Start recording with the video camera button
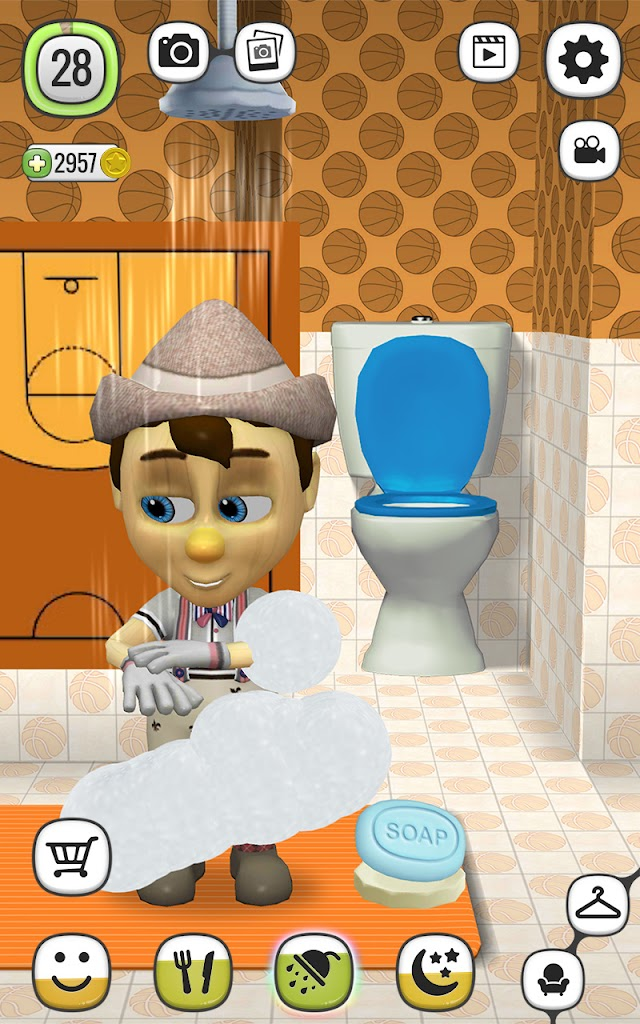640x1024 pixels. click(x=589, y=150)
